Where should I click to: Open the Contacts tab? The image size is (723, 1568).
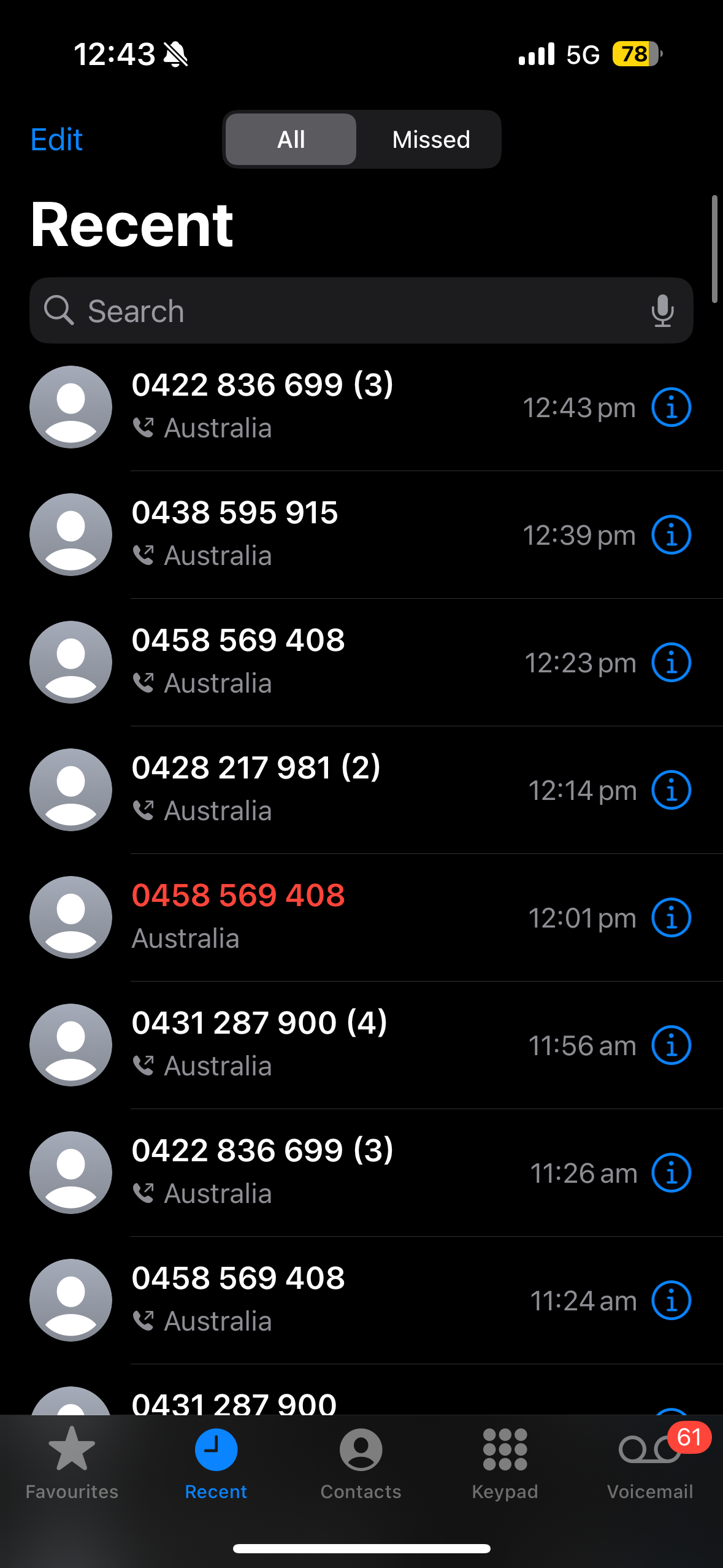[361, 1462]
